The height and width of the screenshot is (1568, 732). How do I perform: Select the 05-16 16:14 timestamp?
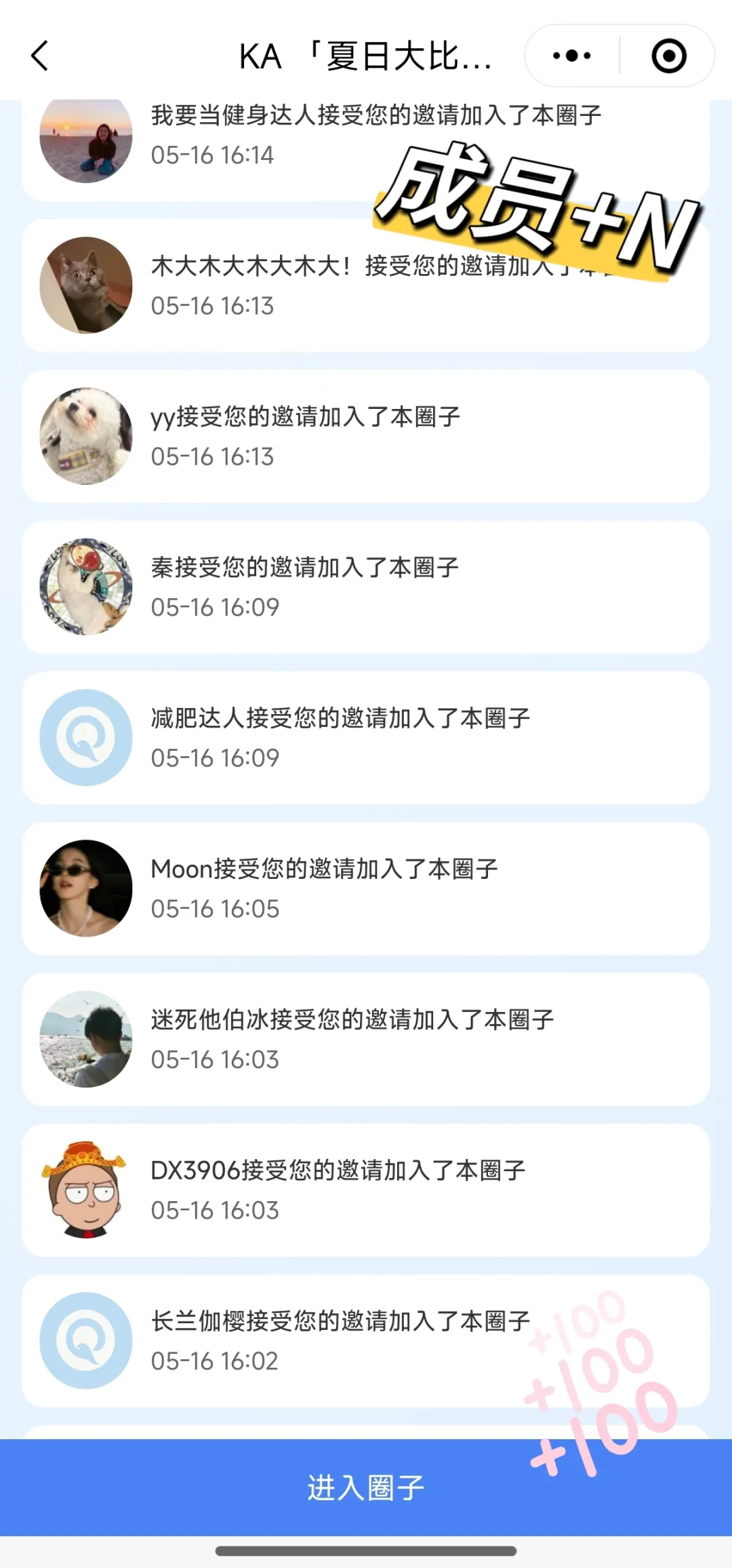(x=213, y=155)
